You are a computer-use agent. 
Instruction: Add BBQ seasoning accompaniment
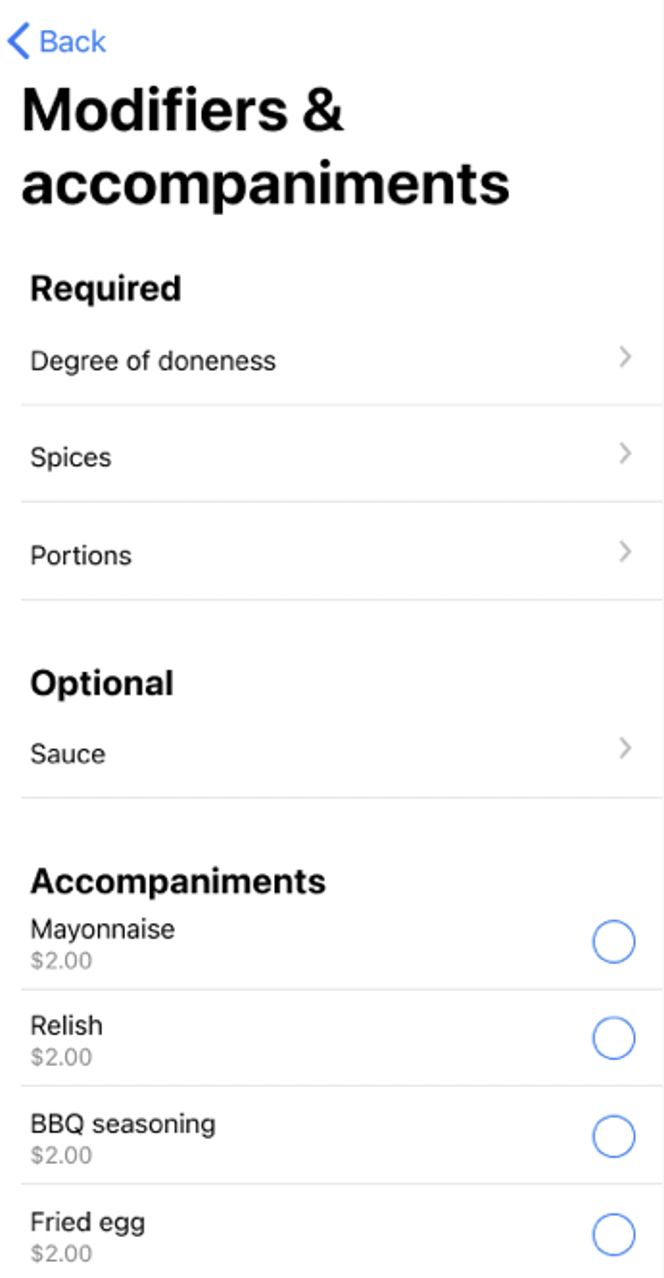[x=613, y=1136]
